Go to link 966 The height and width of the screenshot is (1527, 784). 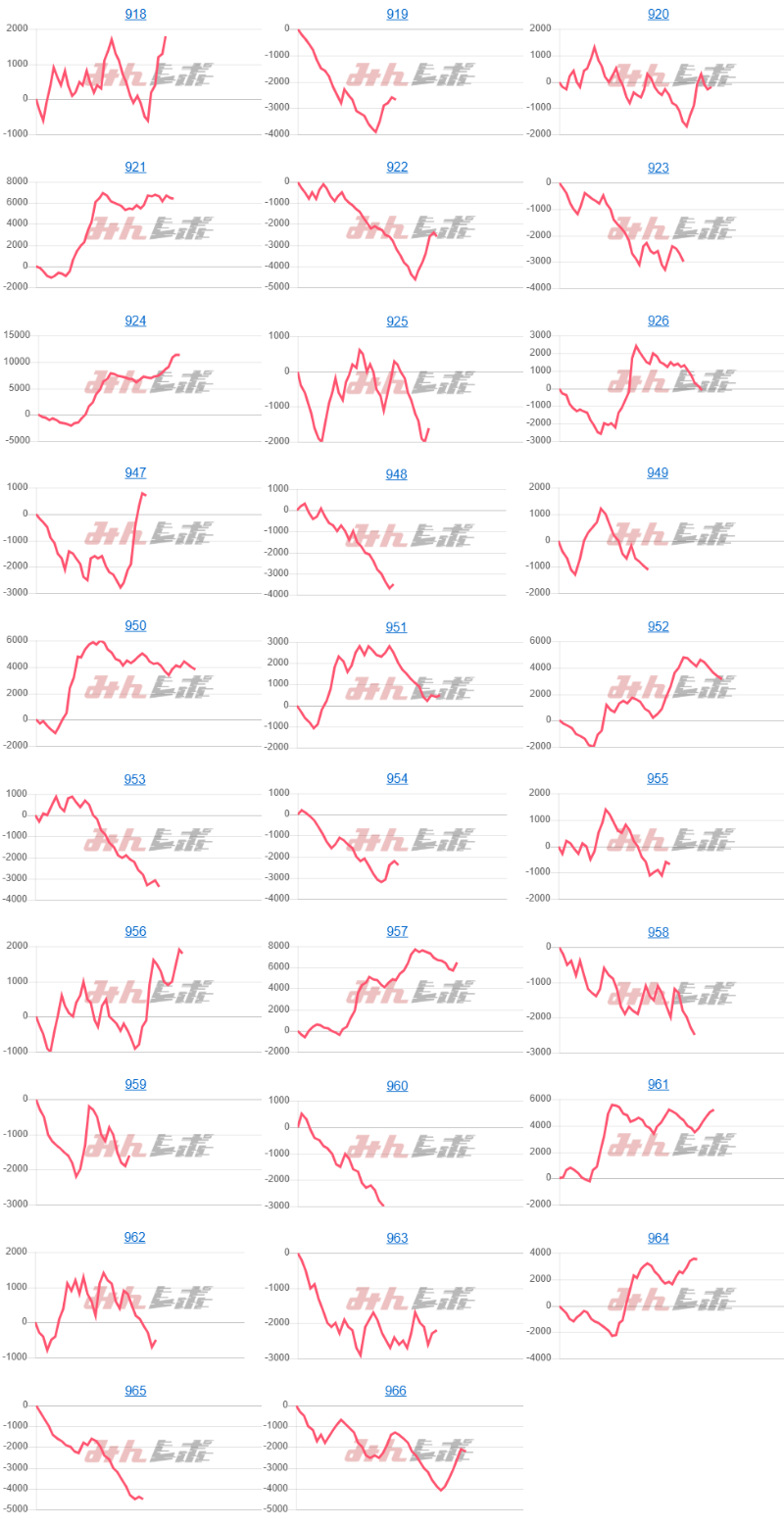tap(397, 1391)
